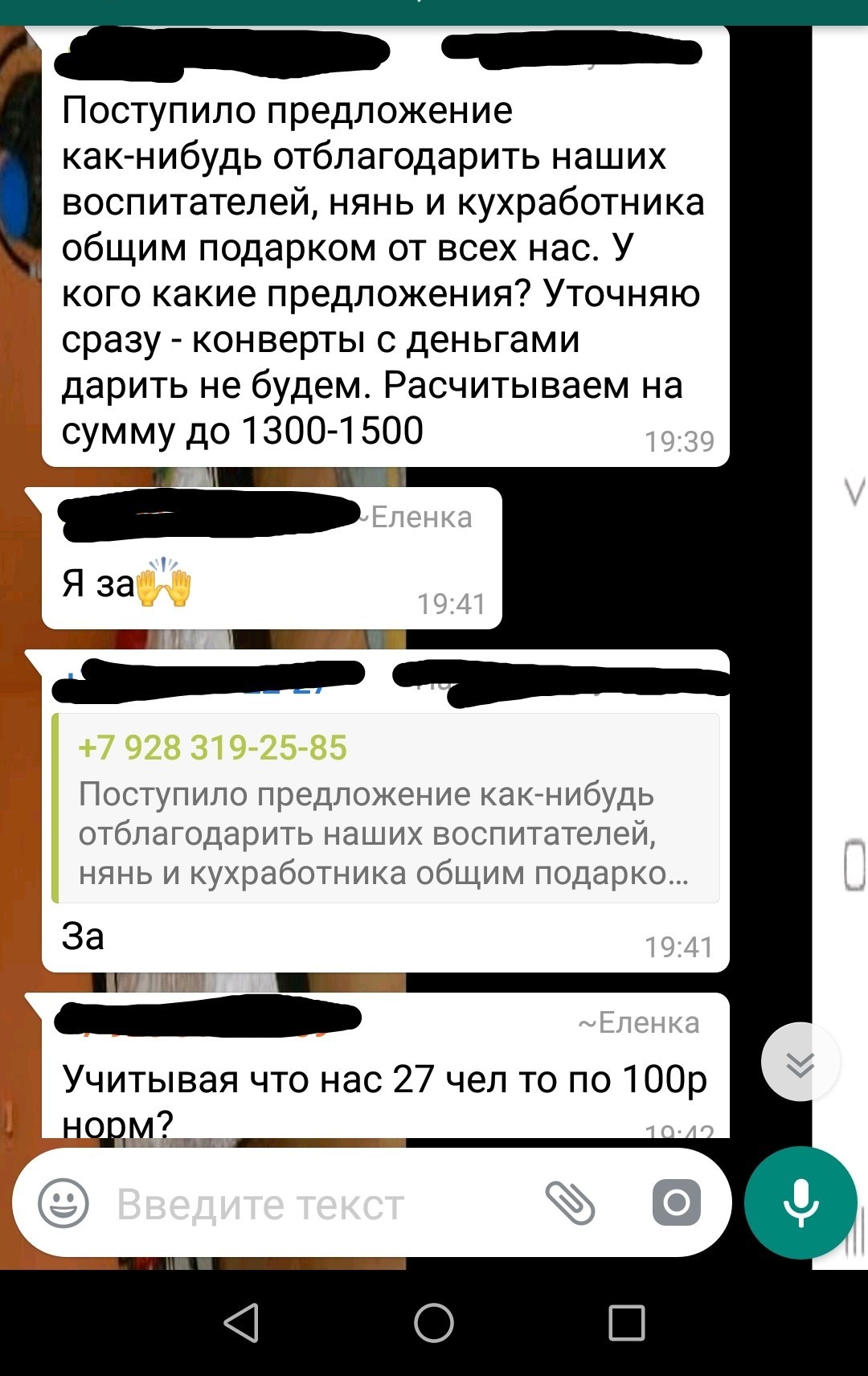Screen dimensions: 868x1376
Task: Open the quoted message from +7 928 319-25-85
Action: [x=386, y=808]
